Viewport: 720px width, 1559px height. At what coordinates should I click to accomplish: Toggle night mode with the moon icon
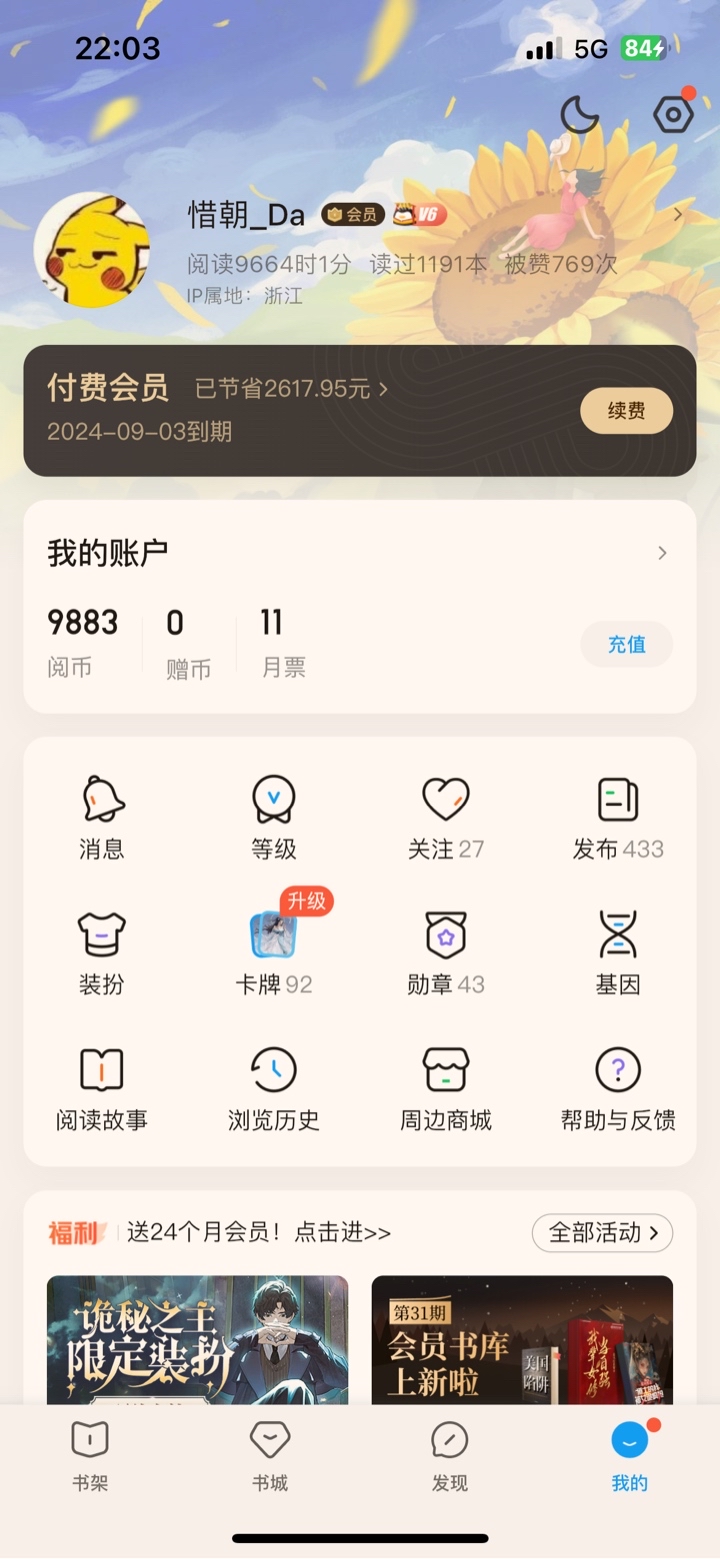tap(579, 115)
